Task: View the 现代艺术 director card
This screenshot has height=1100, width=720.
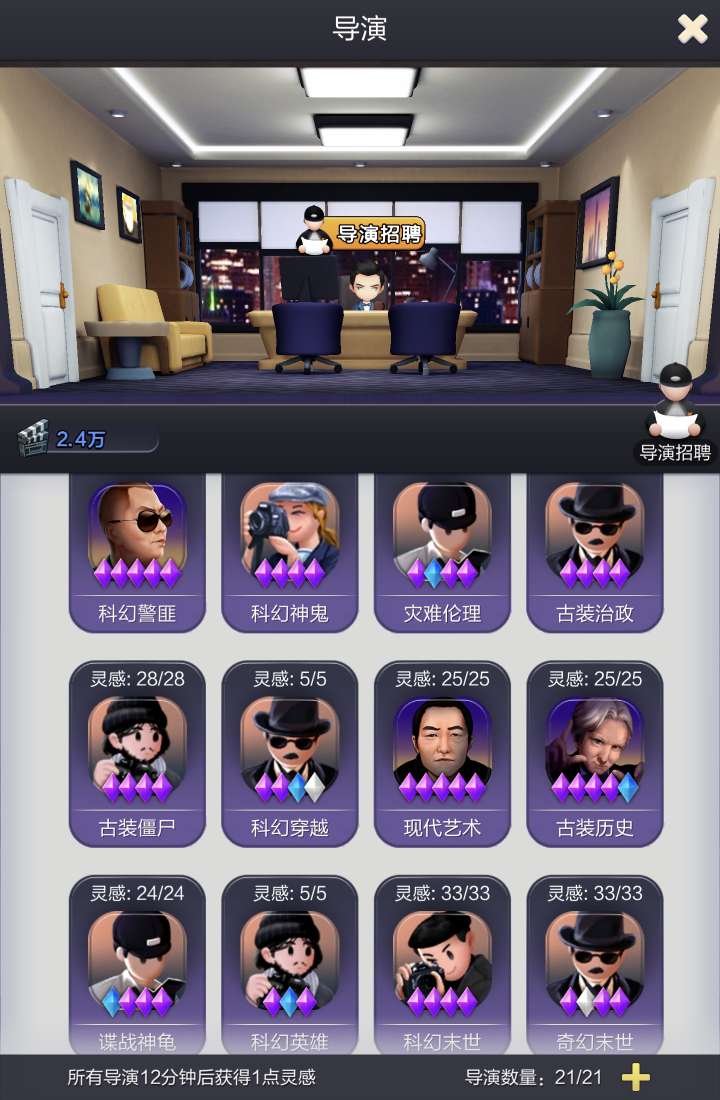Action: [442, 755]
